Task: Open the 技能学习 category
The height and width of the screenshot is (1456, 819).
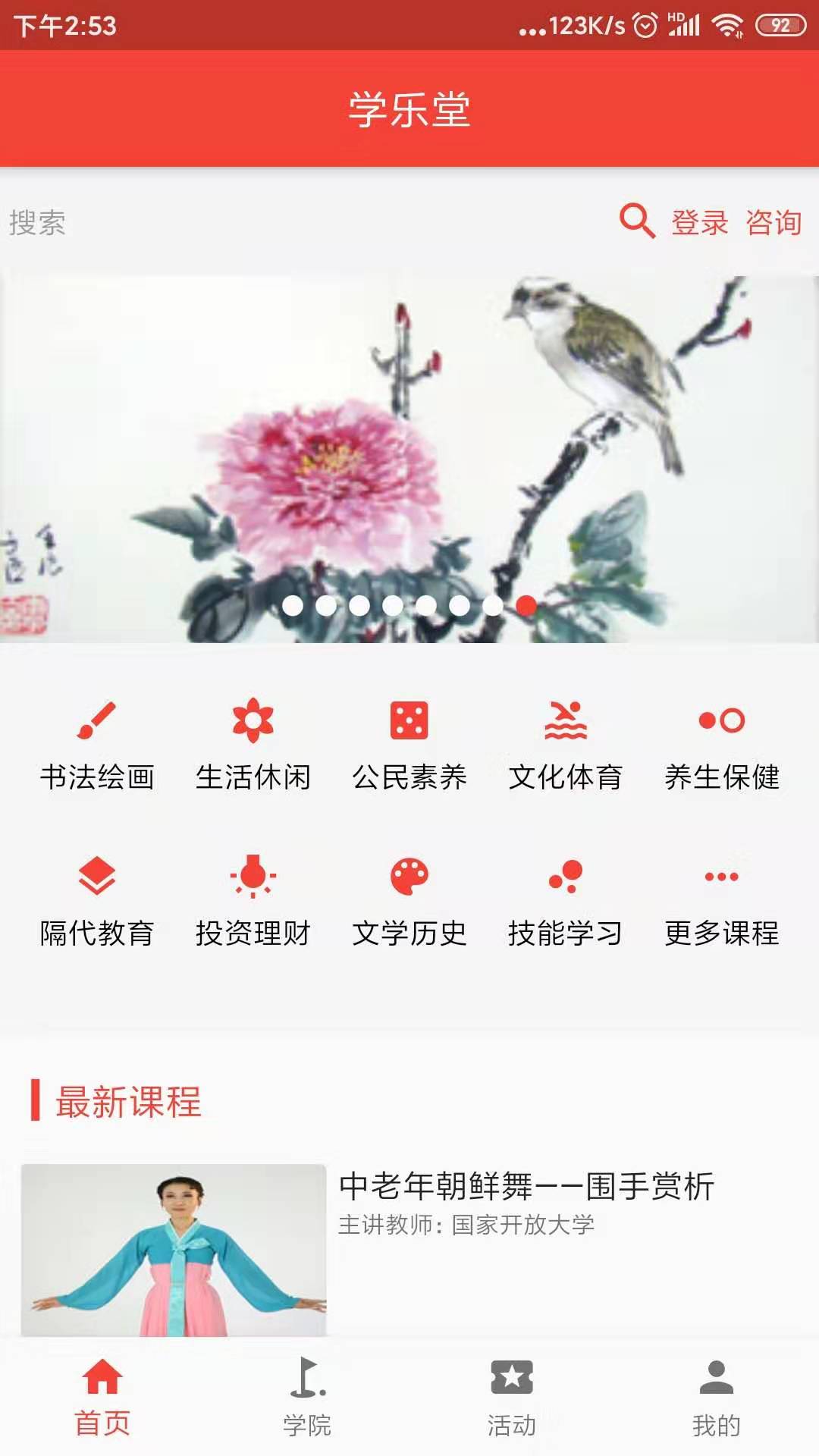Action: 566,901
